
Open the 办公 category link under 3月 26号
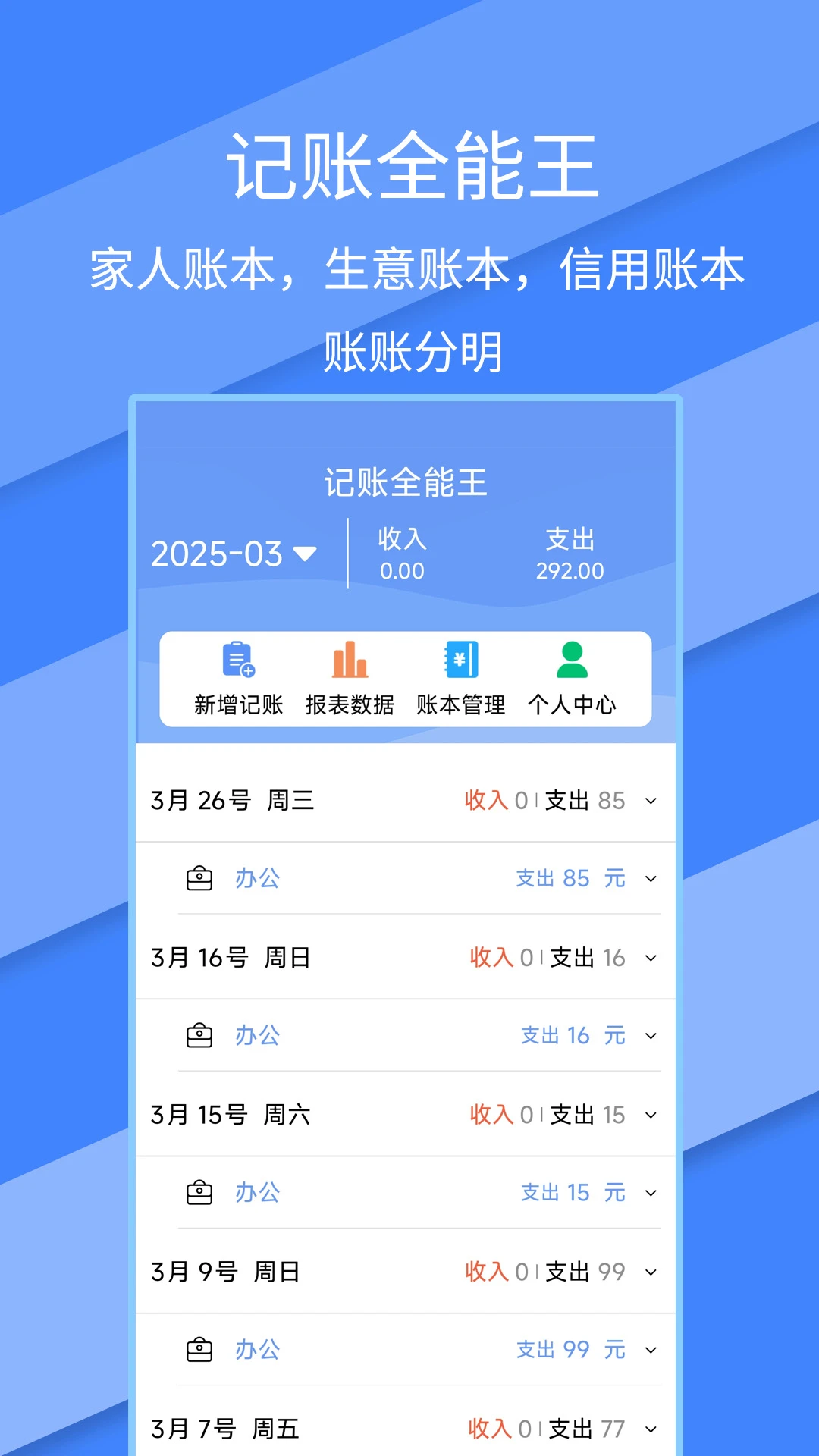(258, 878)
